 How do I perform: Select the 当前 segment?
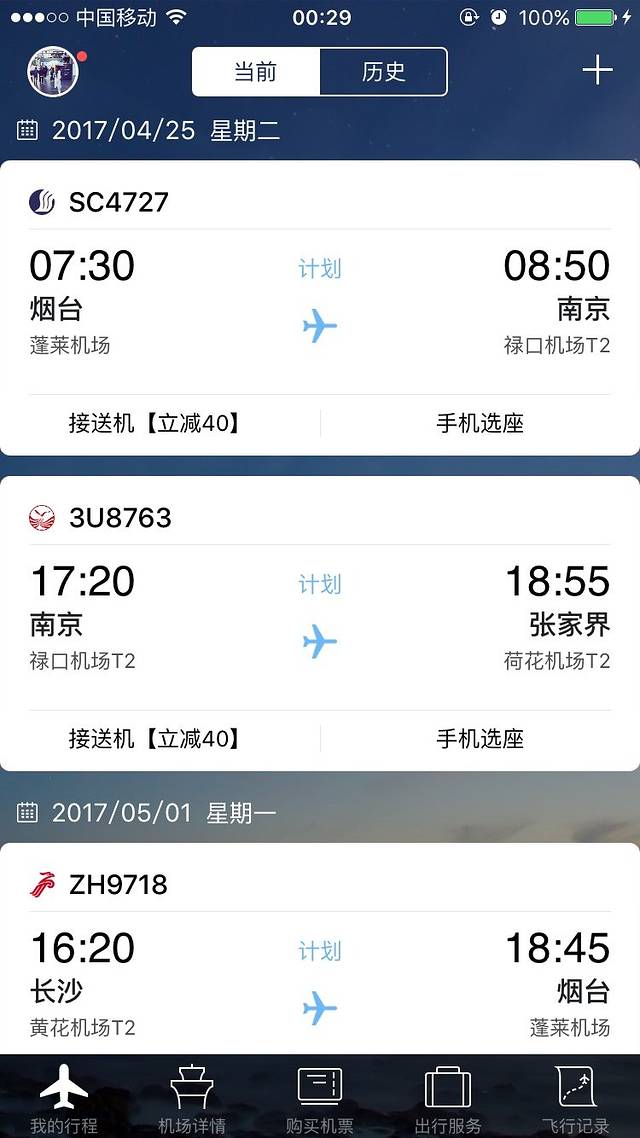click(x=256, y=72)
